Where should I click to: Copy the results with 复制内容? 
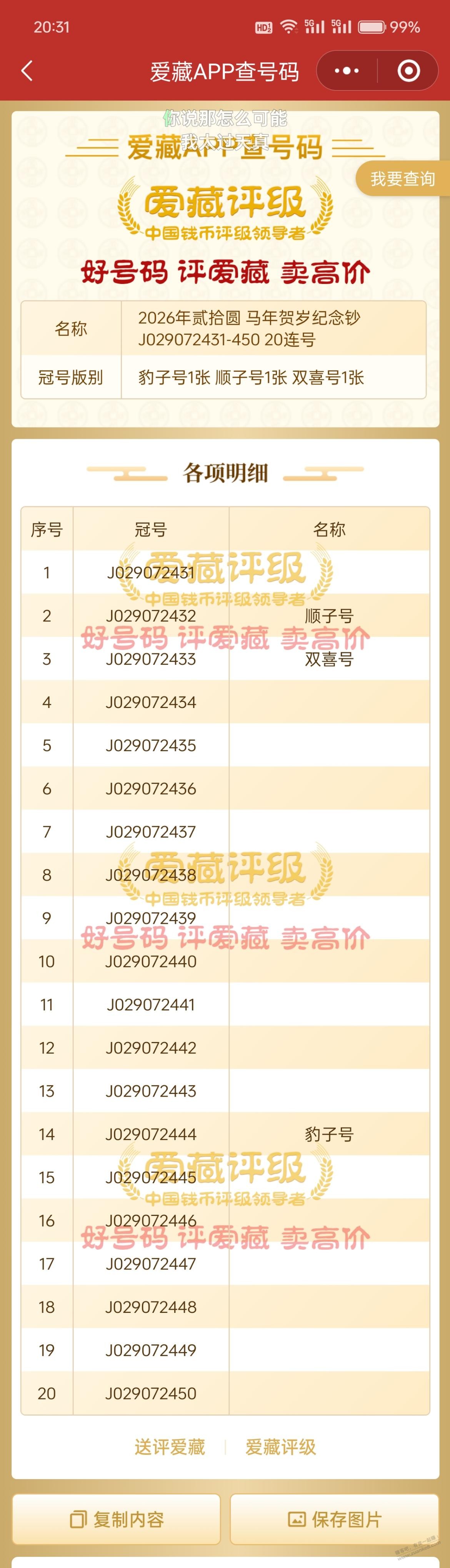click(x=116, y=1519)
